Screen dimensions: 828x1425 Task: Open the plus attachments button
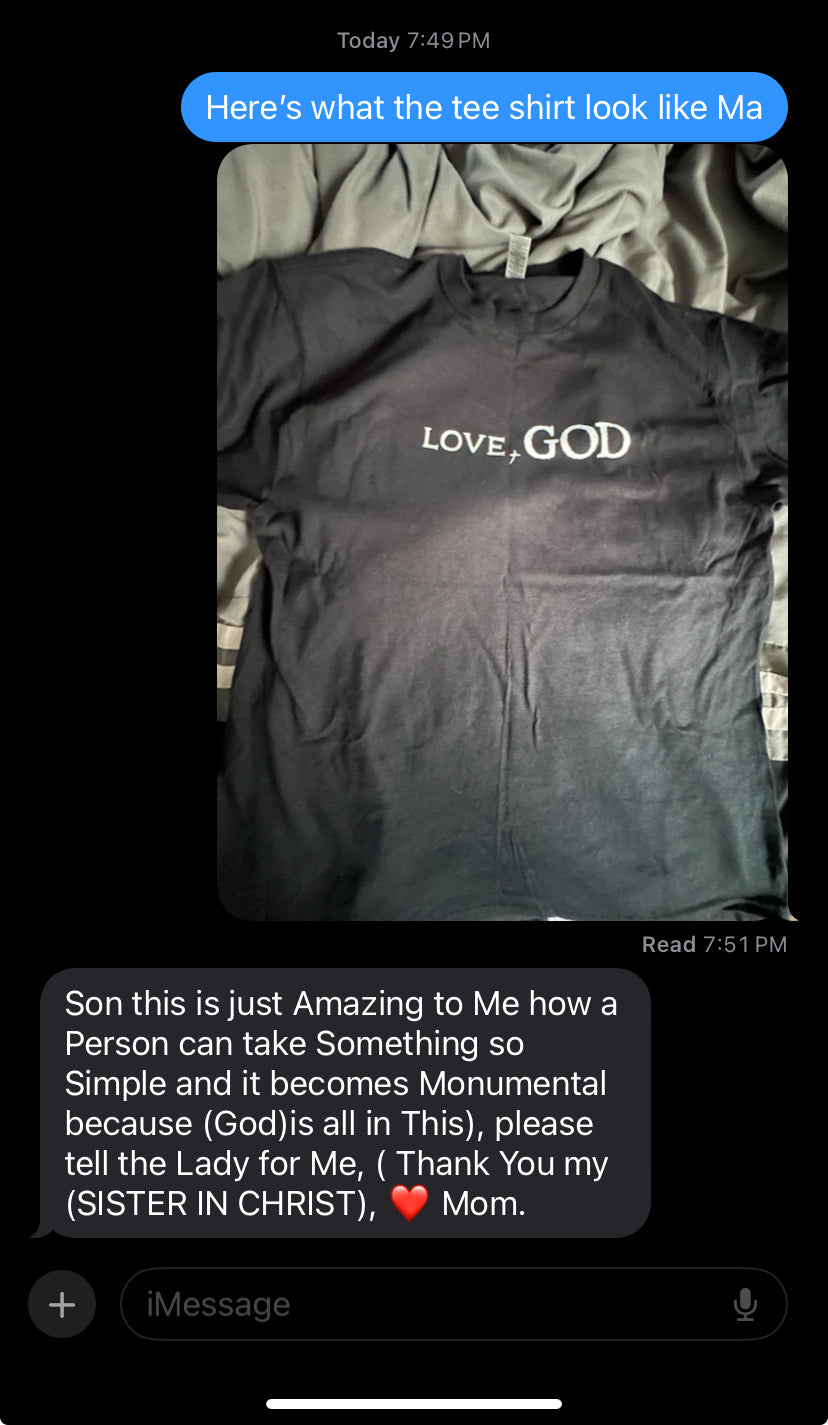(x=62, y=1304)
